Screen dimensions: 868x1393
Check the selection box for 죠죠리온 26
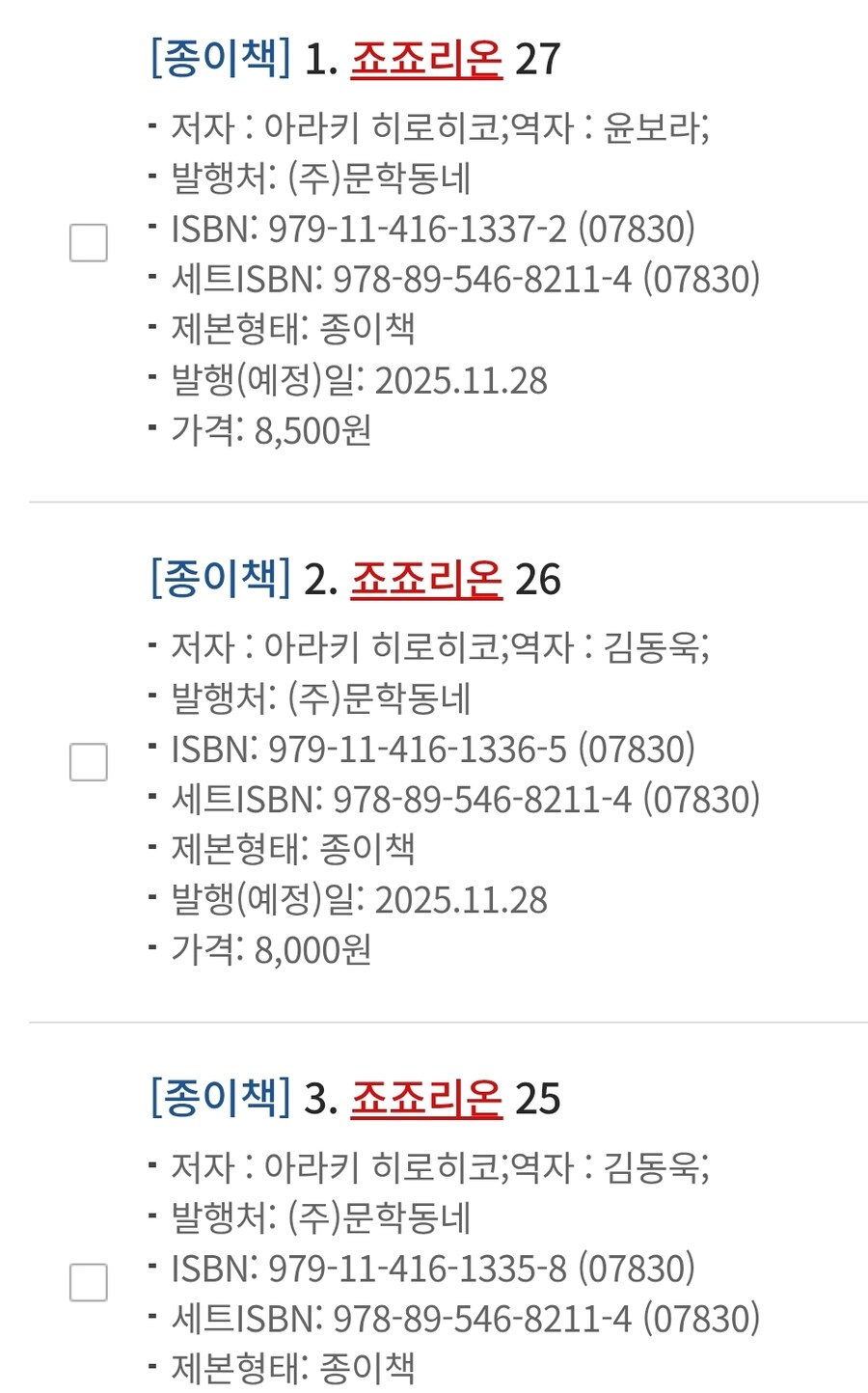point(87,763)
